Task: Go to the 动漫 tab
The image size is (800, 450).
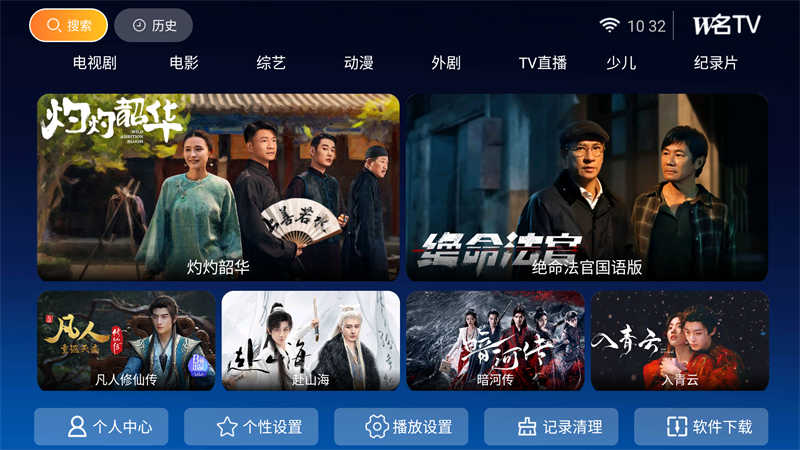Action: (358, 63)
